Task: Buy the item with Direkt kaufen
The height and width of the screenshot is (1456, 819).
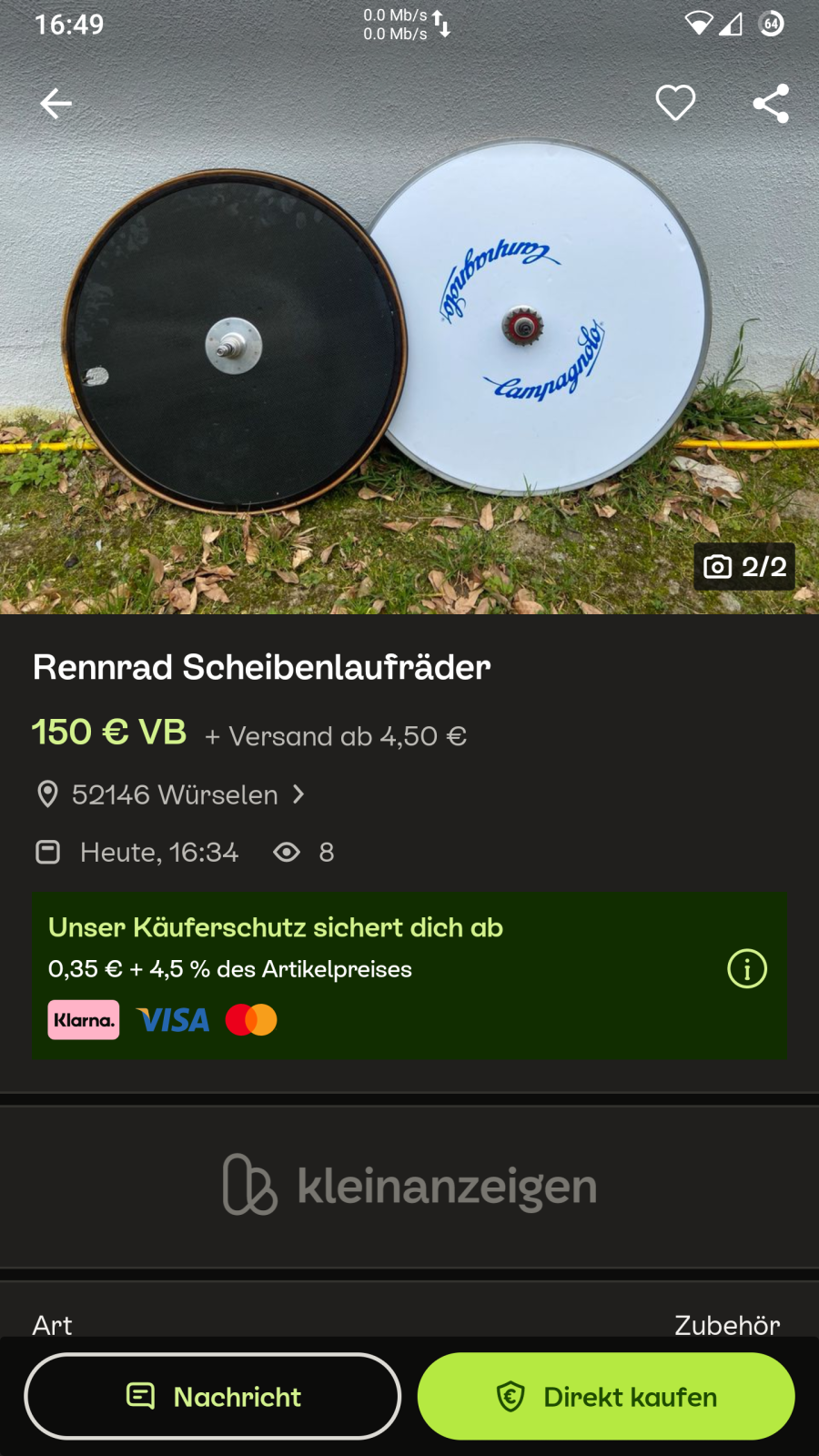Action: (606, 1396)
